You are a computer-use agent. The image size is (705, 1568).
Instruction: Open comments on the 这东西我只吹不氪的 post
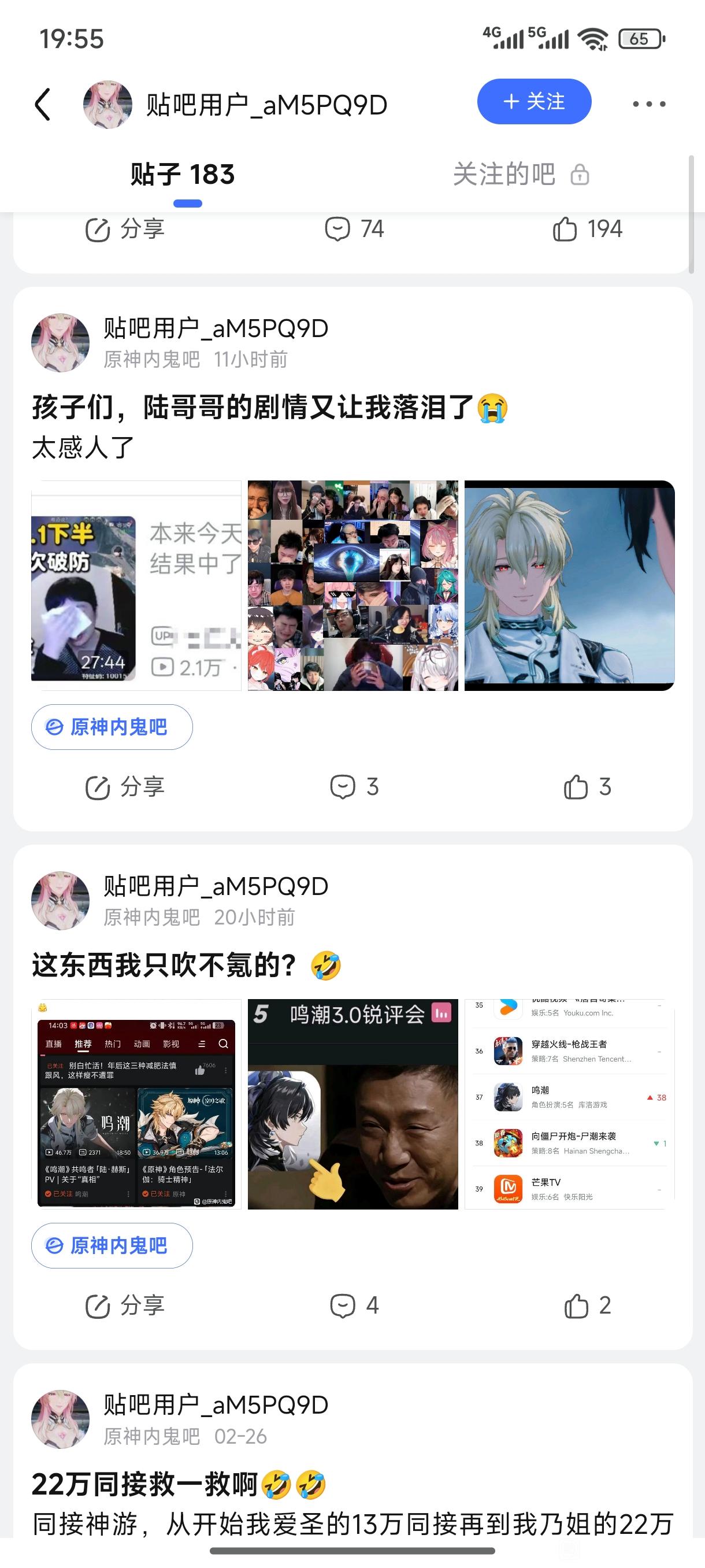coord(354,1306)
